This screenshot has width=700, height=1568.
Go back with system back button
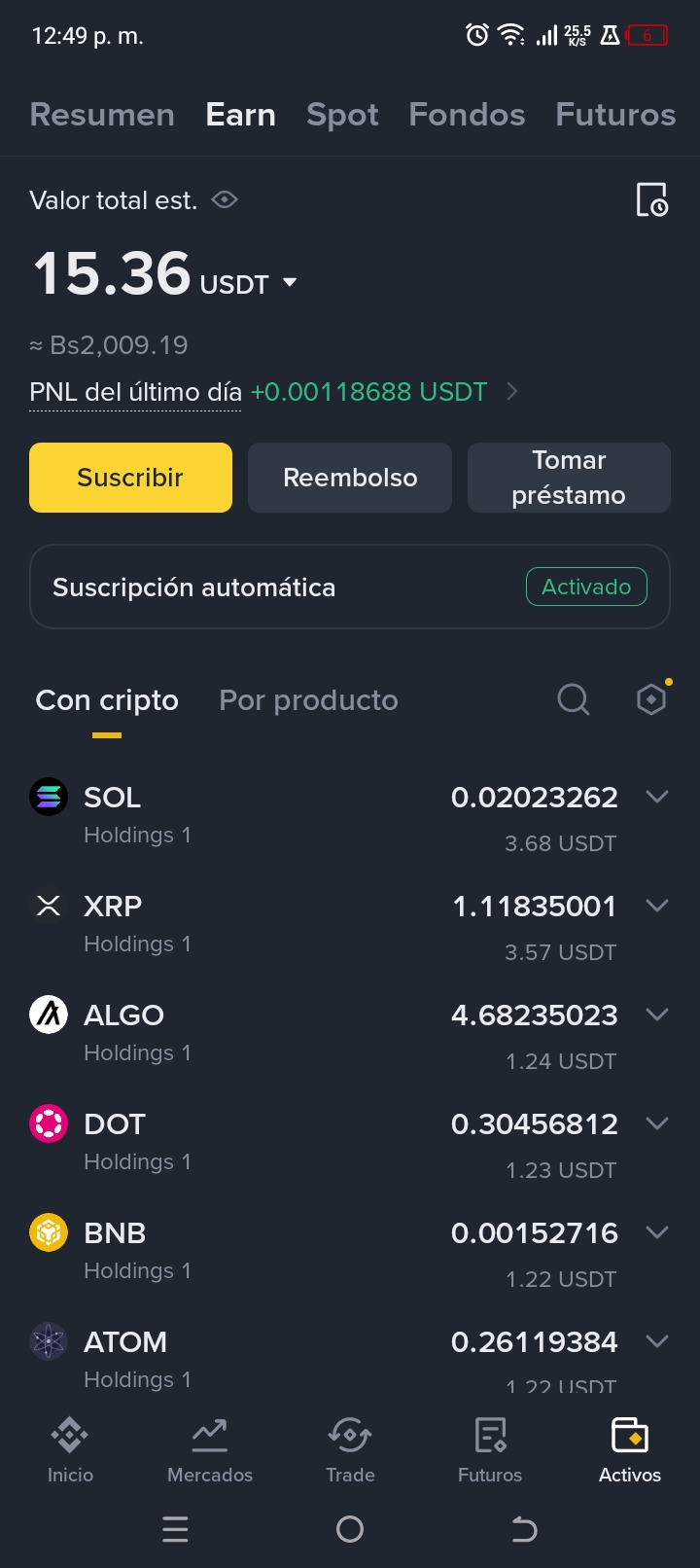(x=524, y=1530)
